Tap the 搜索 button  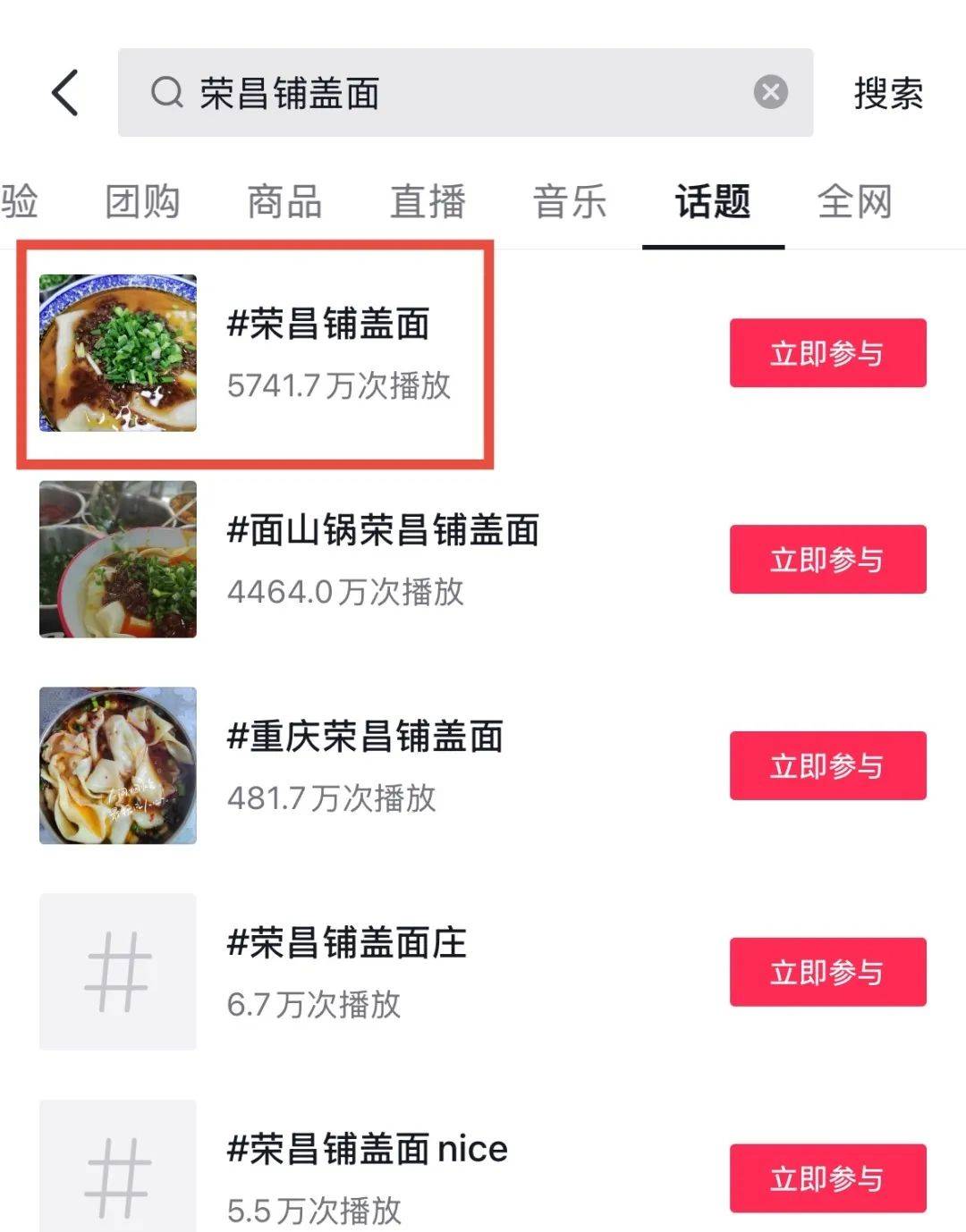(x=888, y=93)
